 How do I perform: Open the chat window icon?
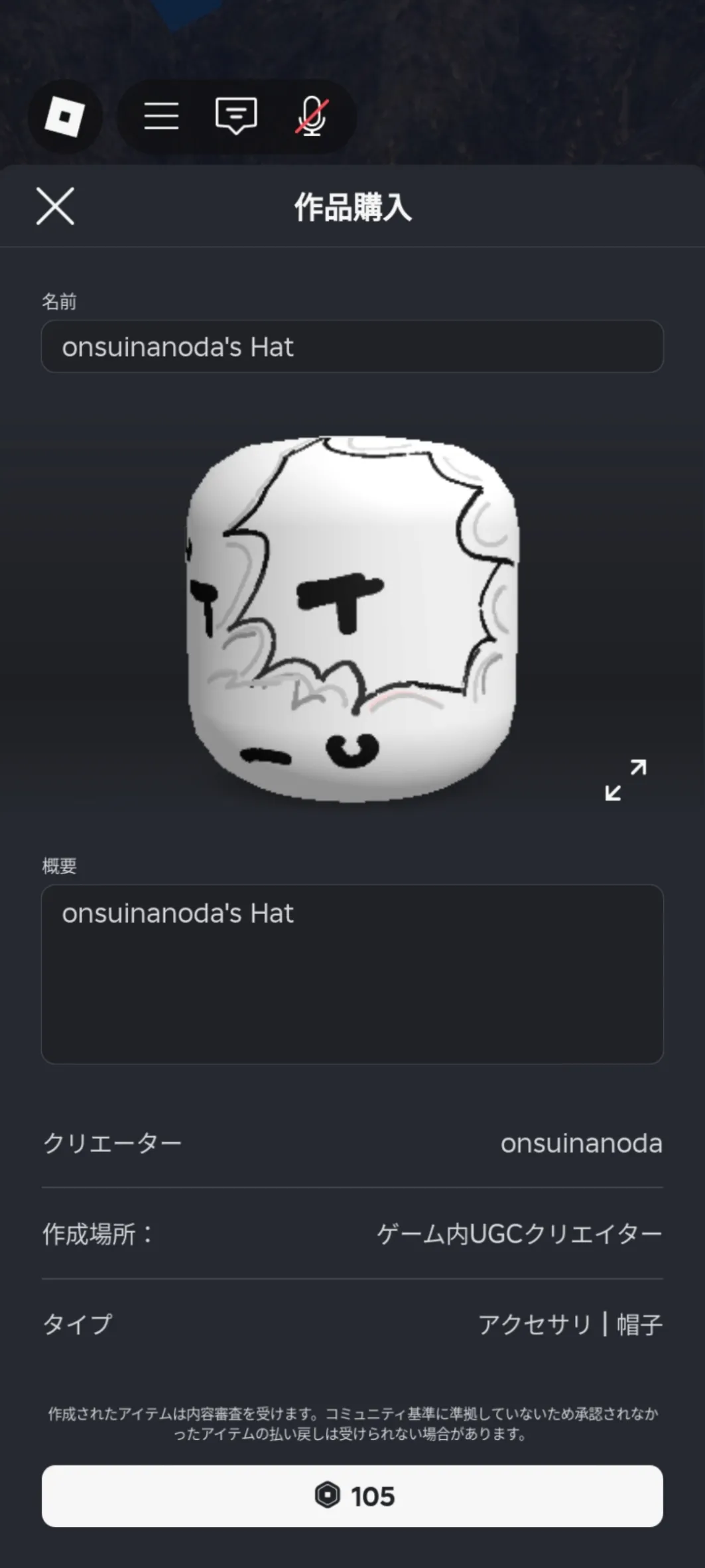point(236,116)
